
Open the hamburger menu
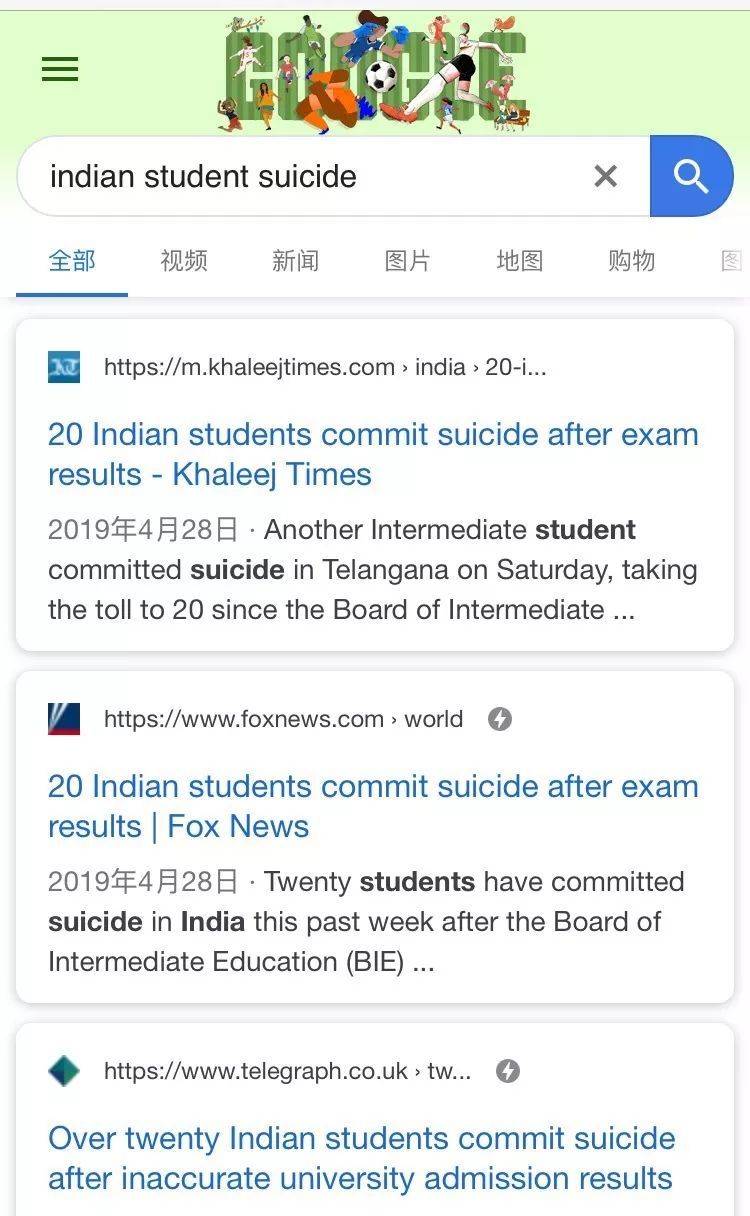[x=60, y=69]
